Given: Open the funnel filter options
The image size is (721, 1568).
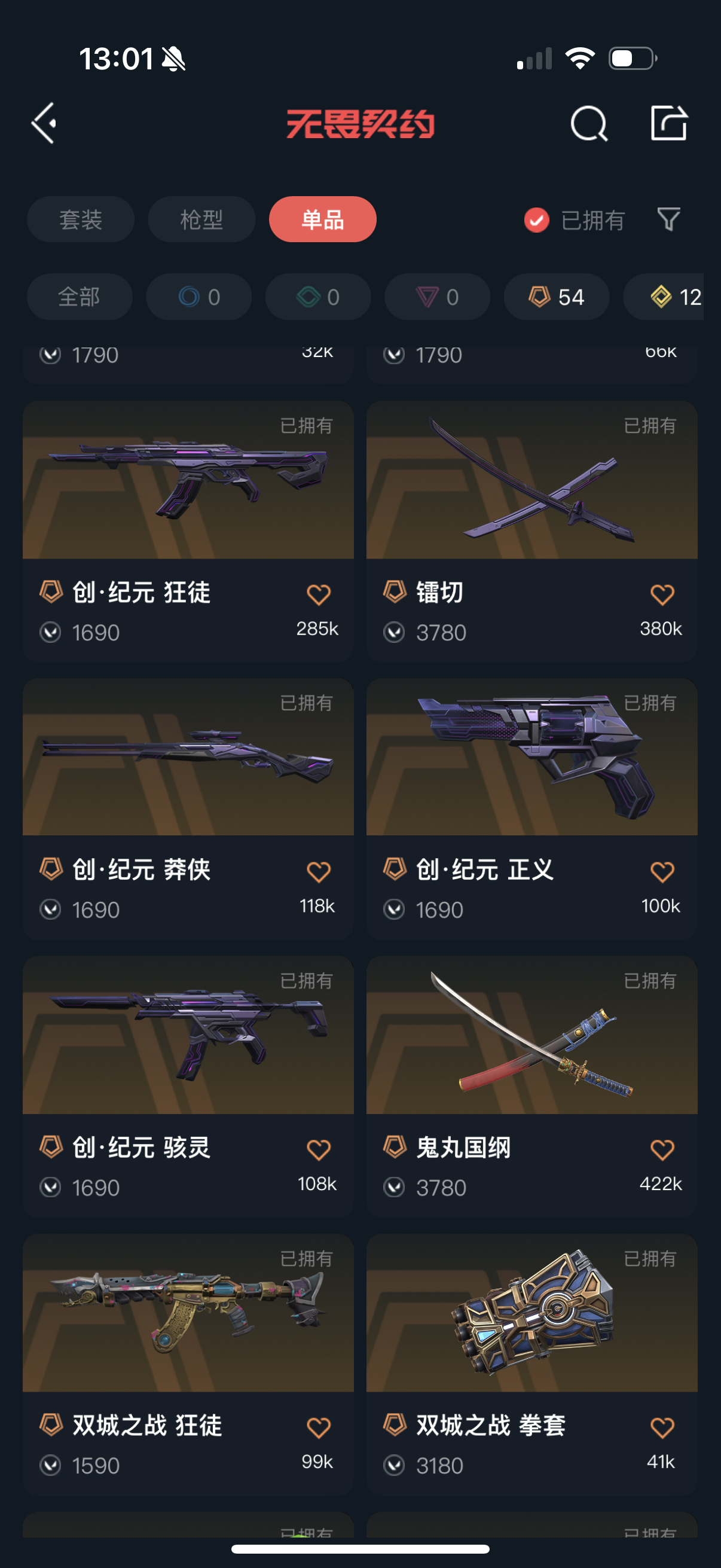Looking at the screenshot, I should click(x=668, y=219).
